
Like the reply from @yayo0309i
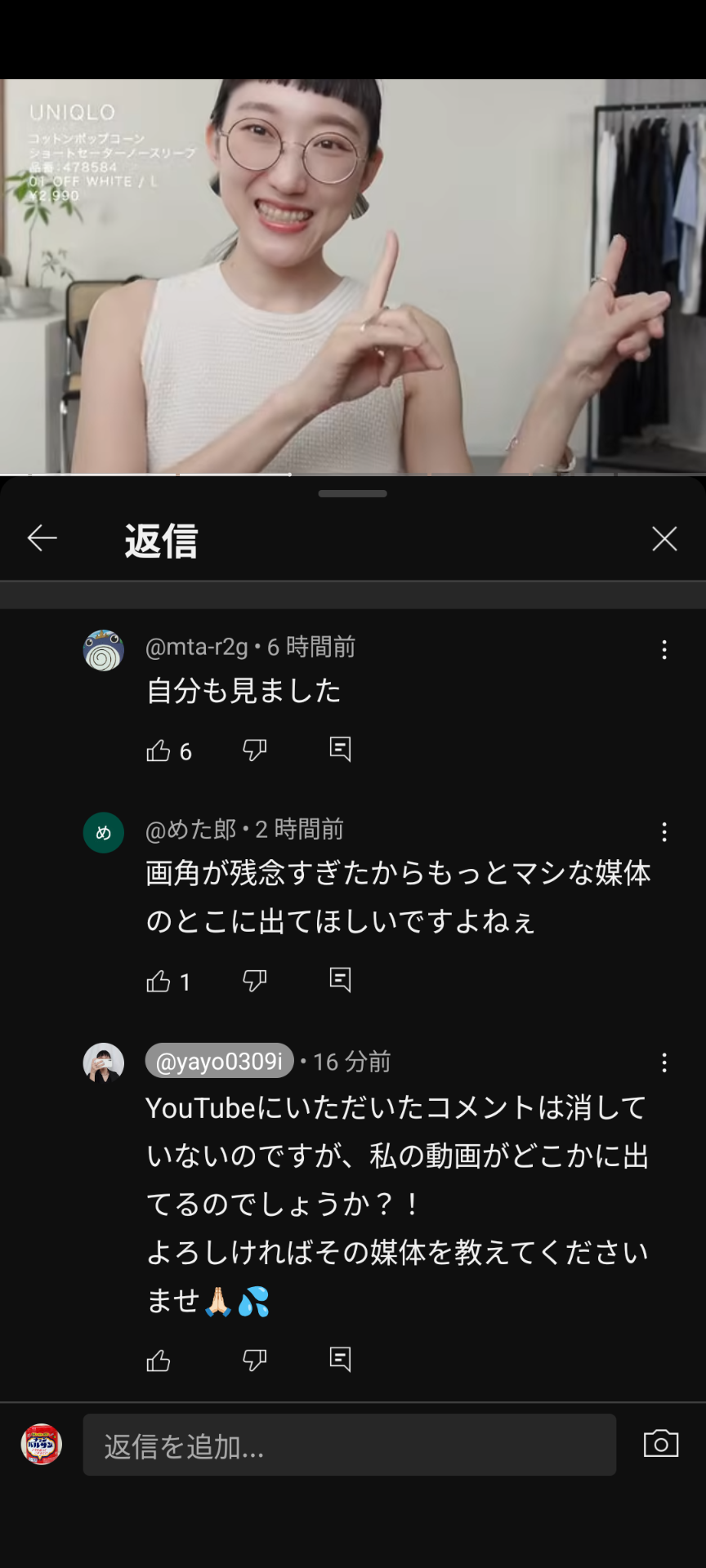click(x=159, y=1361)
